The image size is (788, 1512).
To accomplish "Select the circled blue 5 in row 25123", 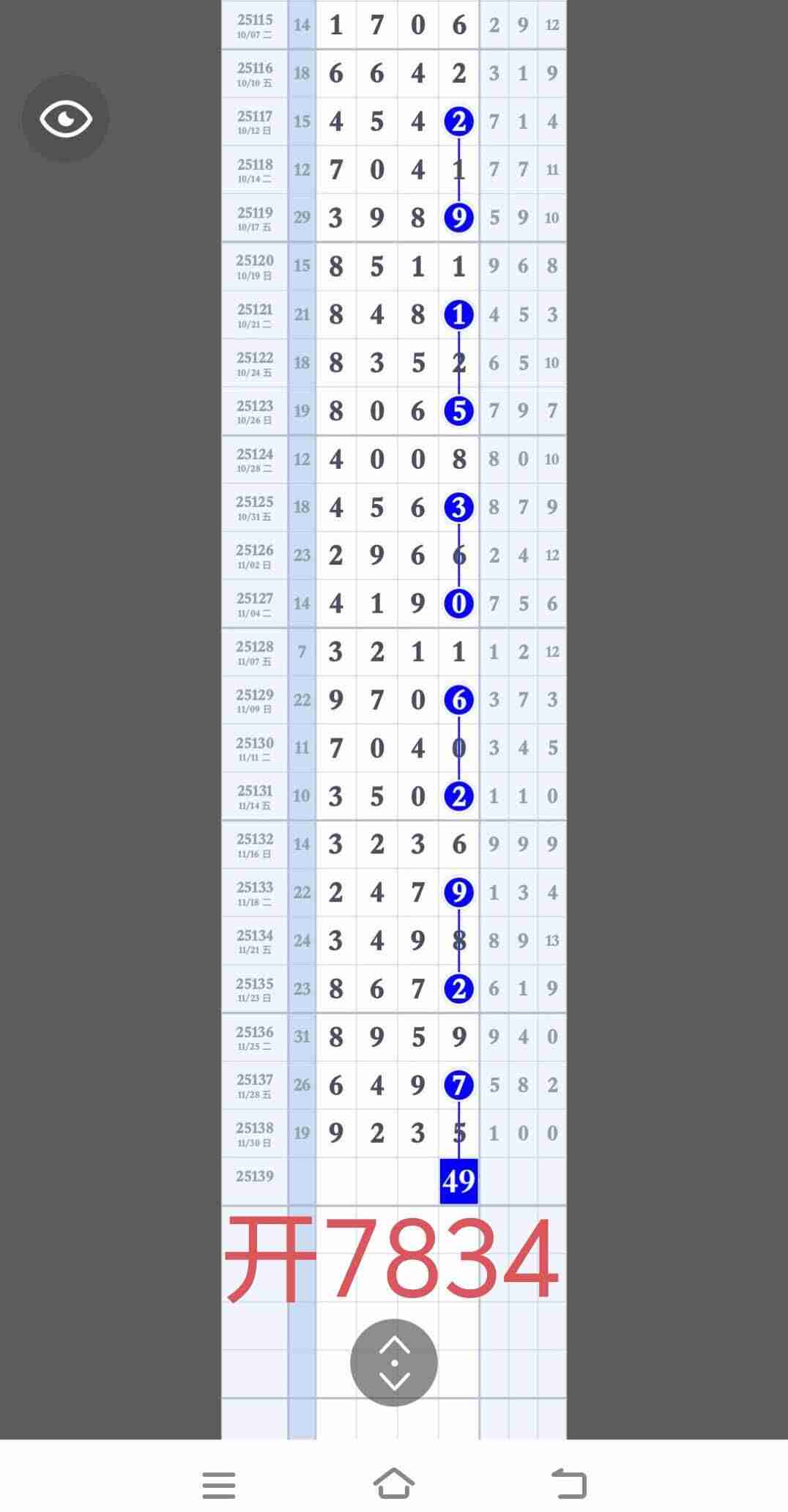I will (x=458, y=410).
